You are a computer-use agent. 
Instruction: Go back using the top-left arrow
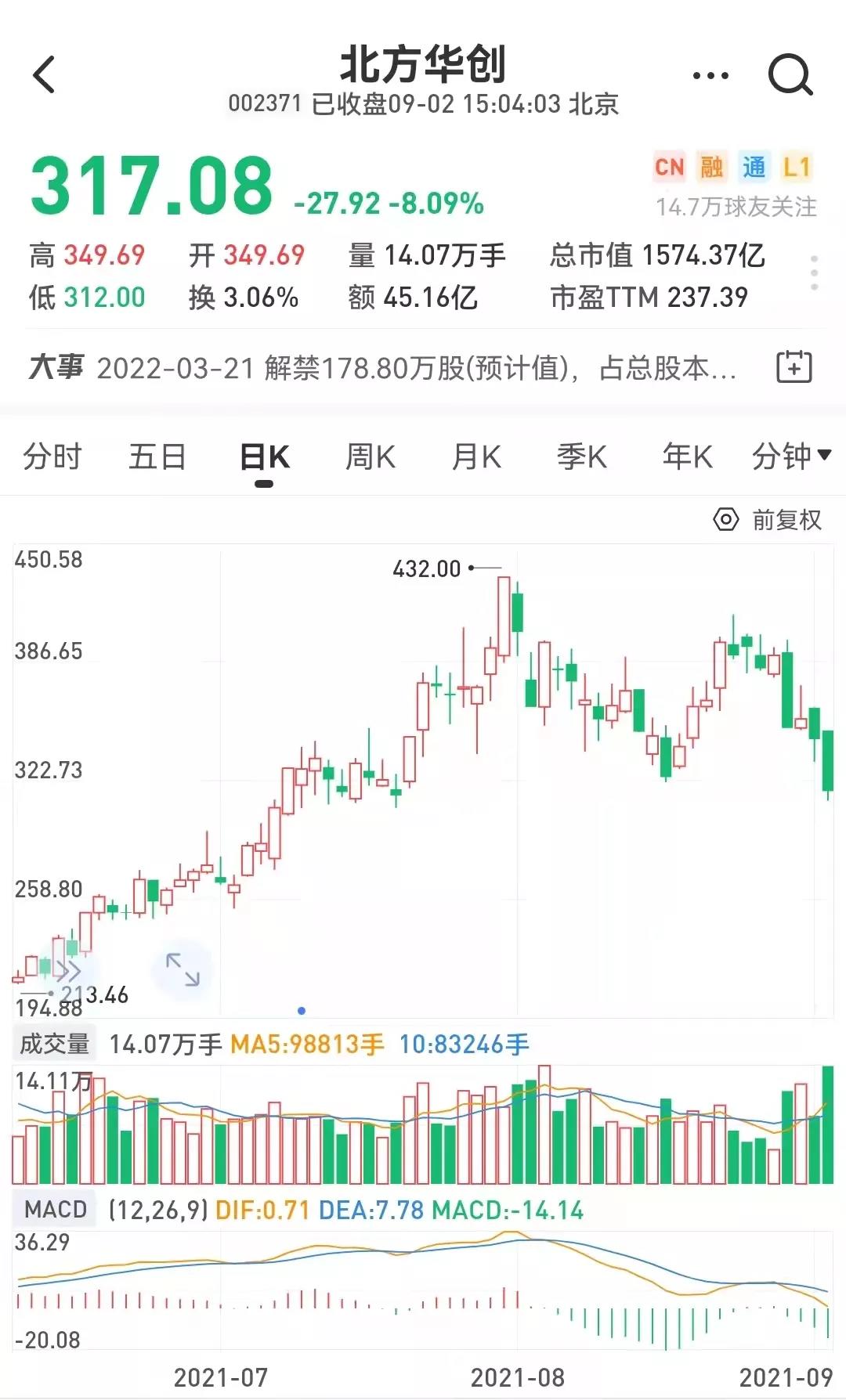[x=45, y=75]
